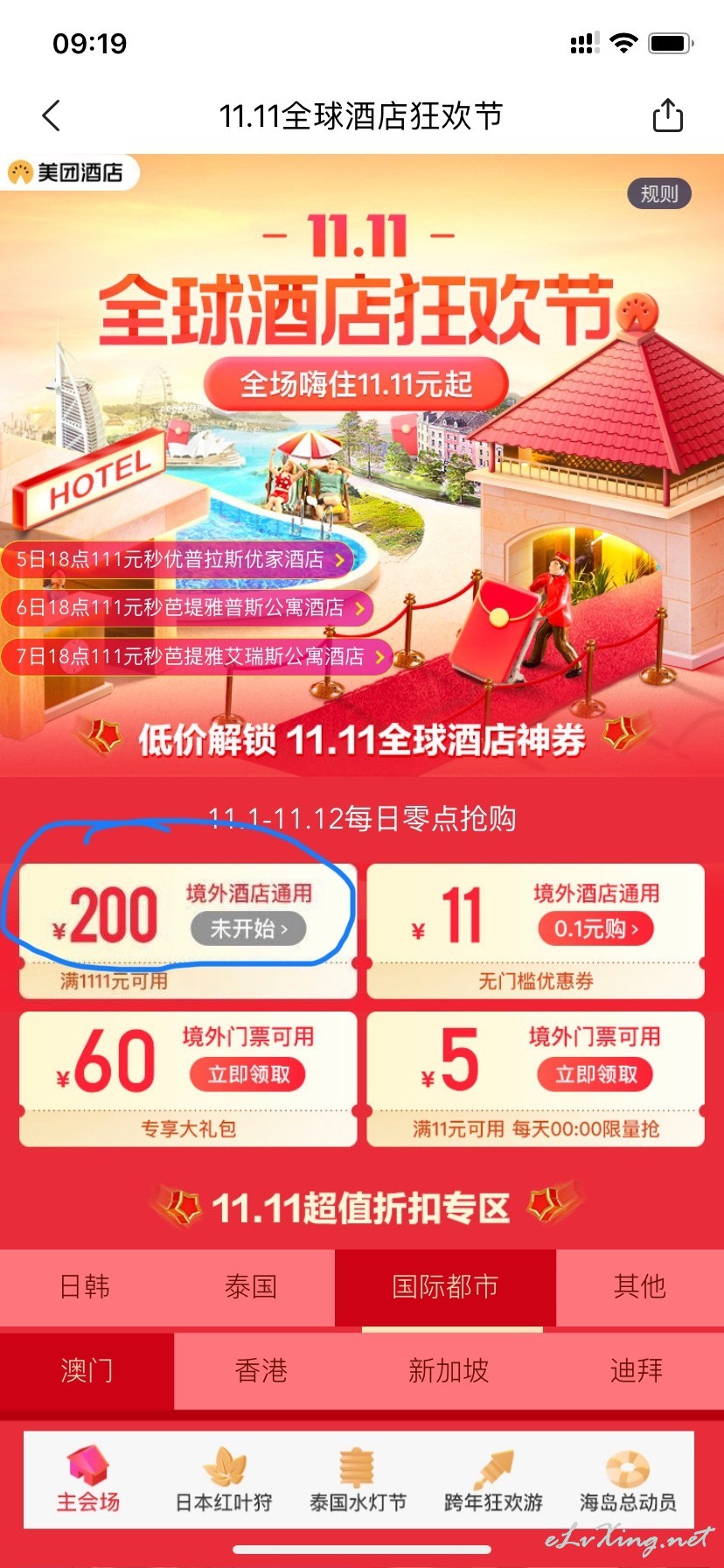This screenshot has width=724, height=1568.
Task: Go back using the top-left arrow
Action: pos(52,115)
